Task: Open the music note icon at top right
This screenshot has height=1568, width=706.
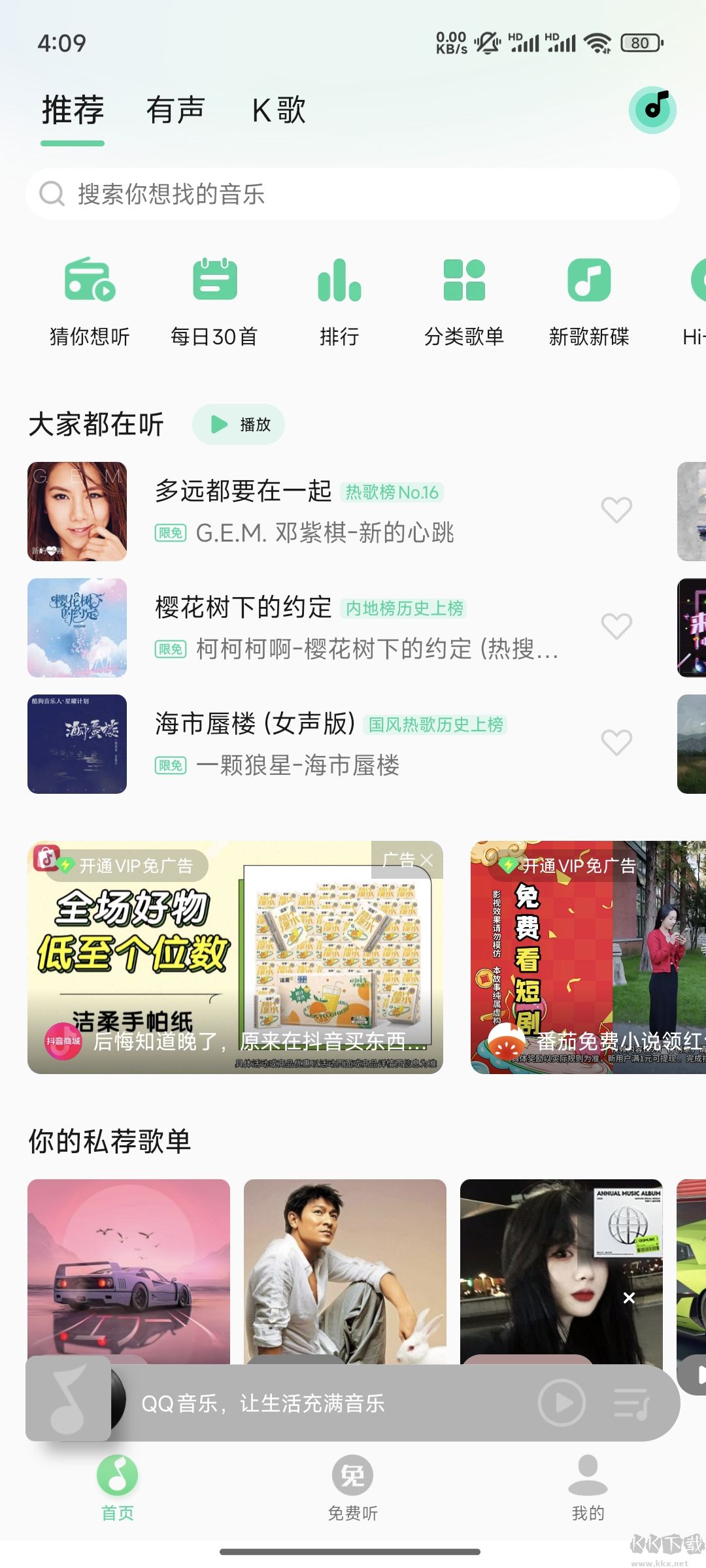Action: 652,110
